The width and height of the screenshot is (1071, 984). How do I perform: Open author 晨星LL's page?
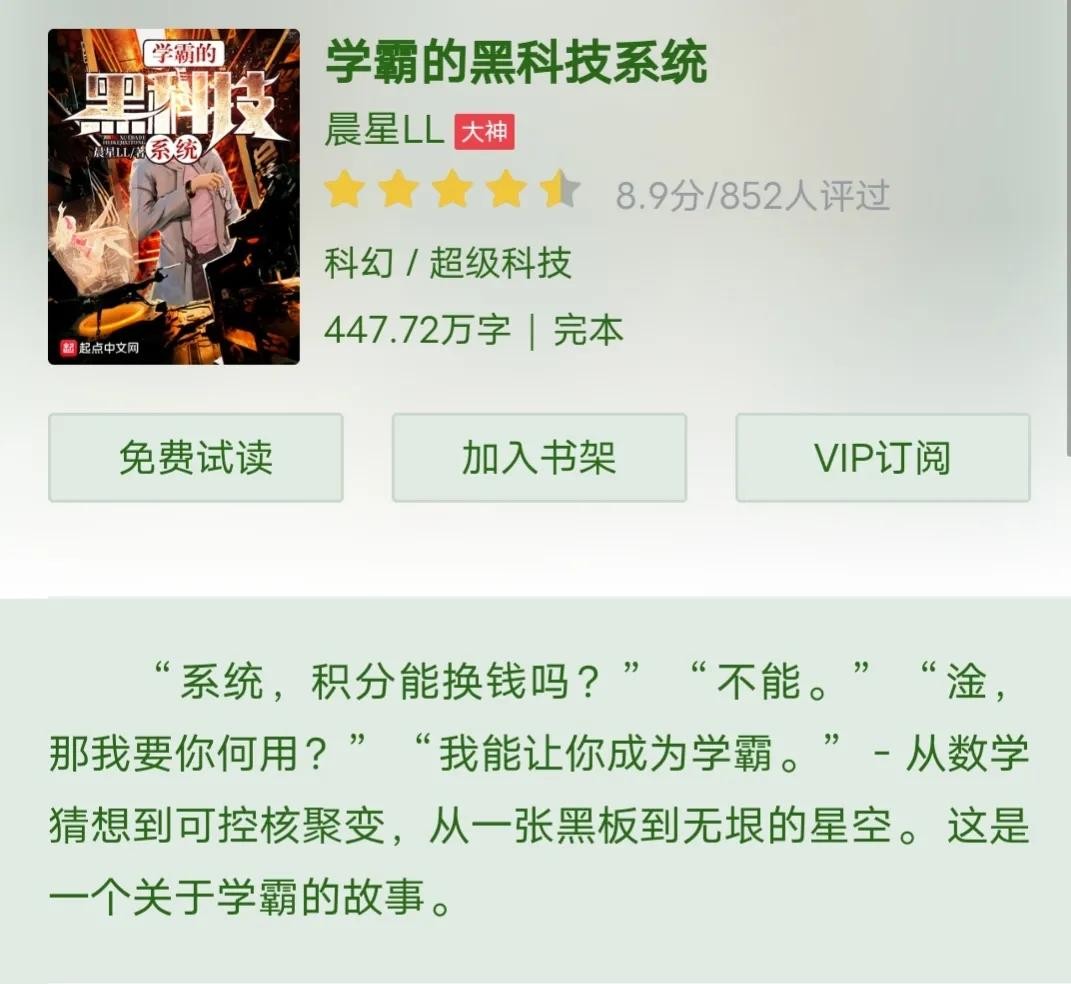click(384, 131)
